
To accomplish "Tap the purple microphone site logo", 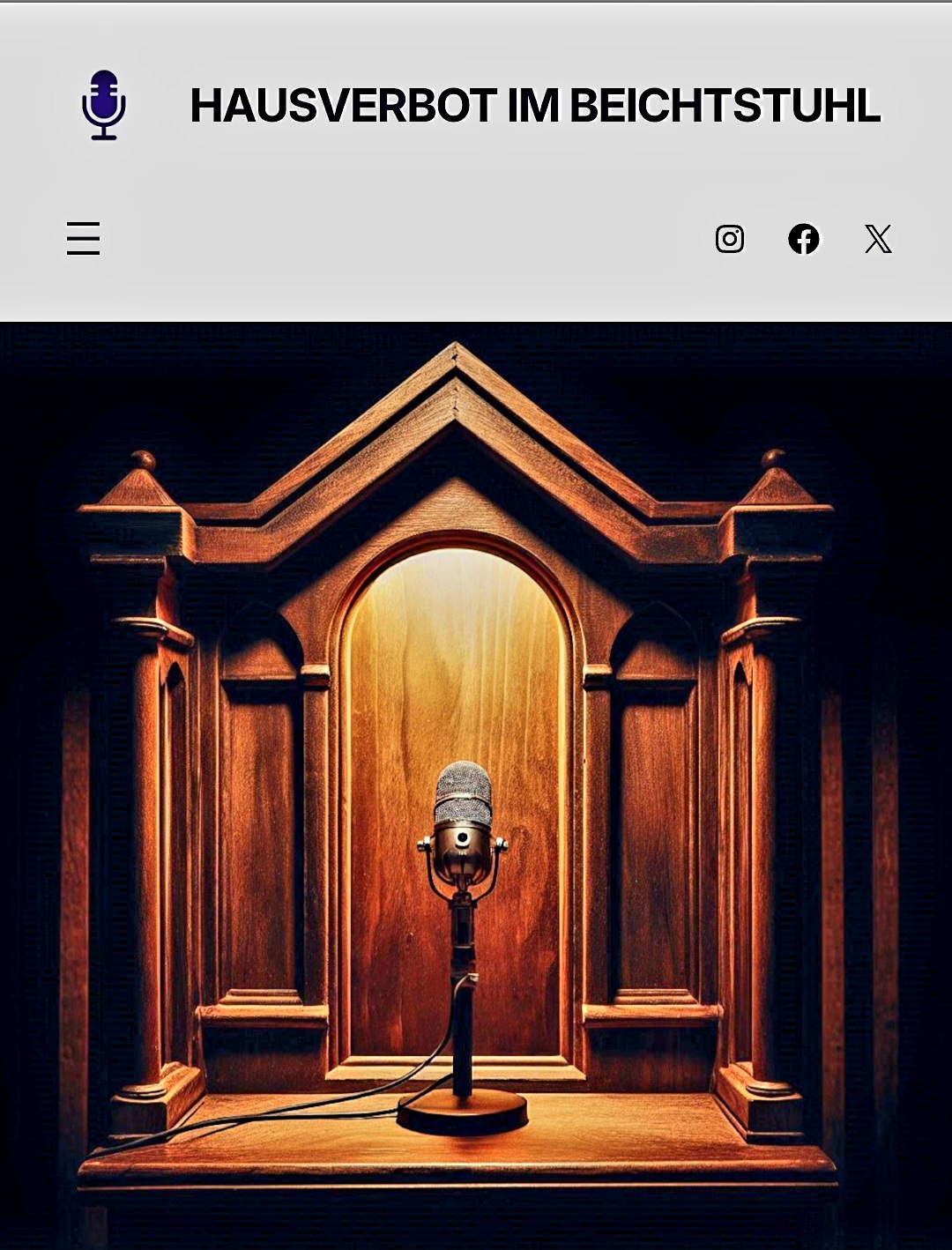I will 104,106.
